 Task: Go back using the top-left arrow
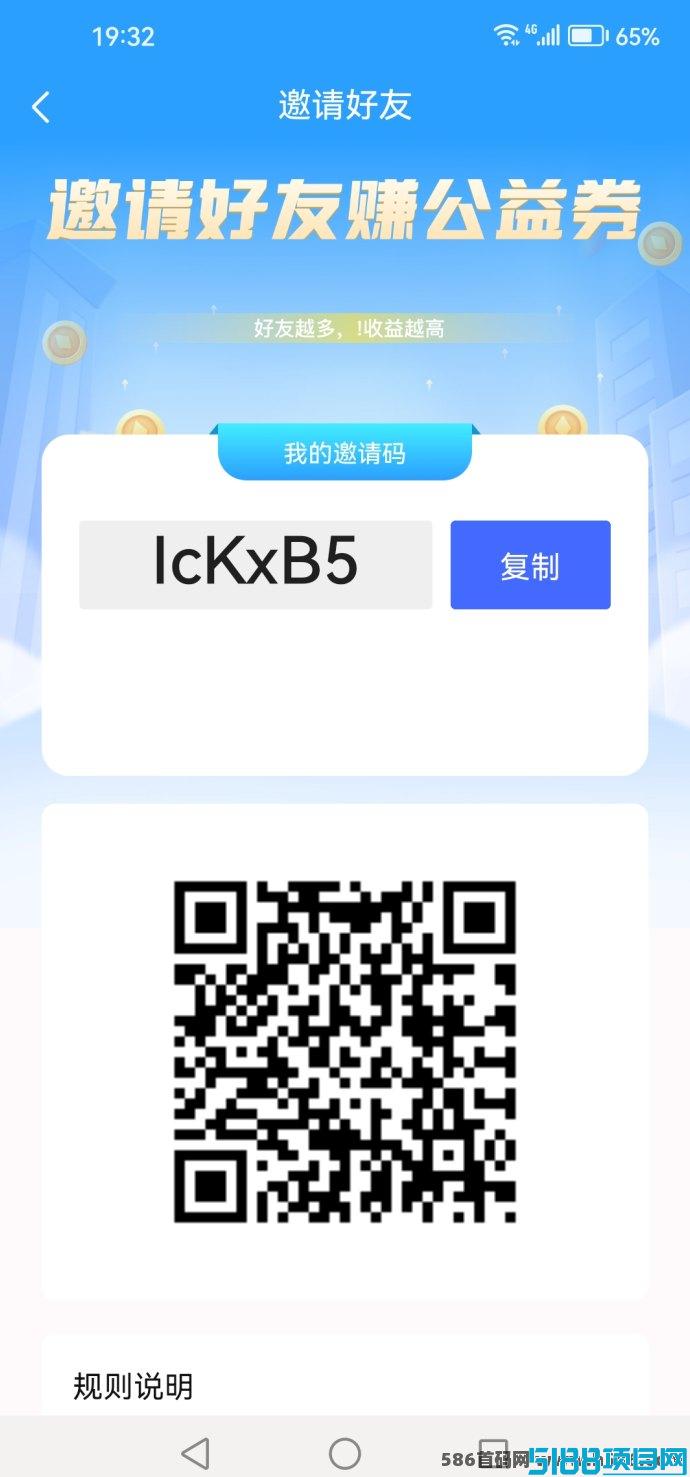click(41, 107)
